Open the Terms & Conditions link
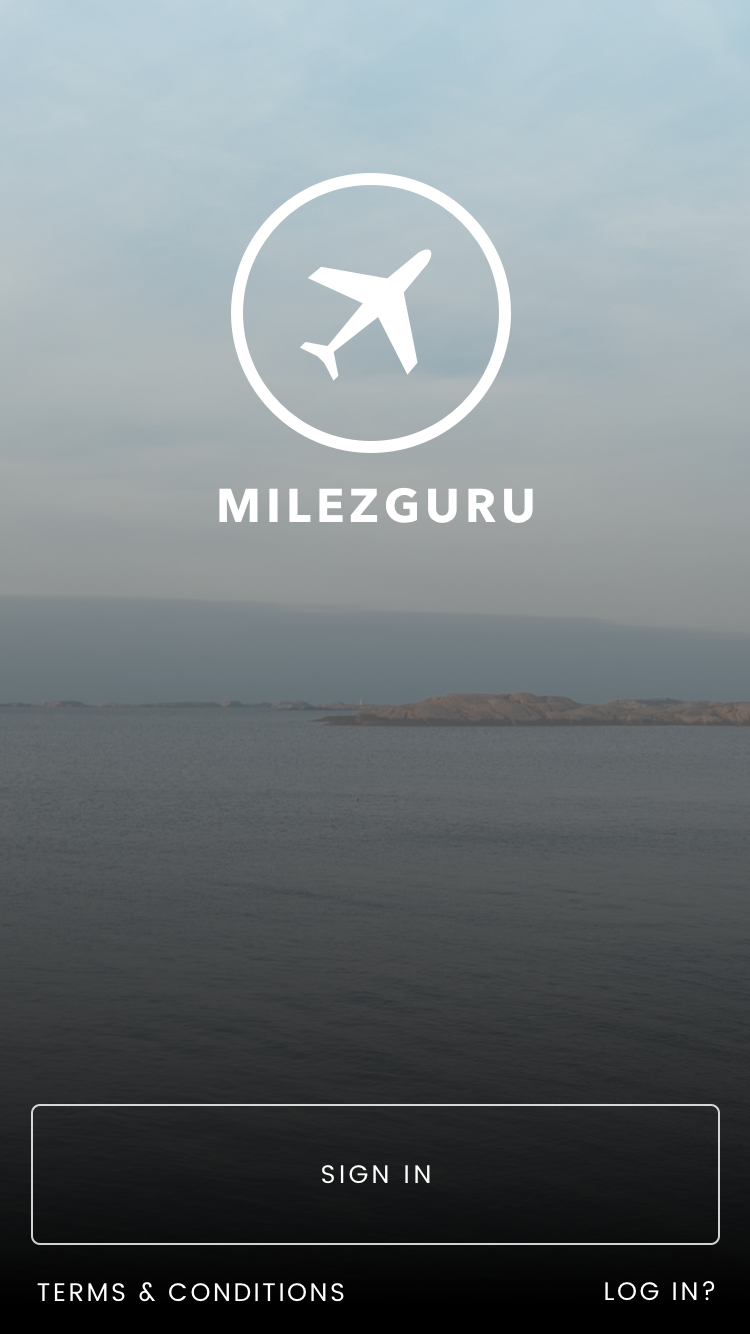750x1334 pixels. tap(191, 1292)
